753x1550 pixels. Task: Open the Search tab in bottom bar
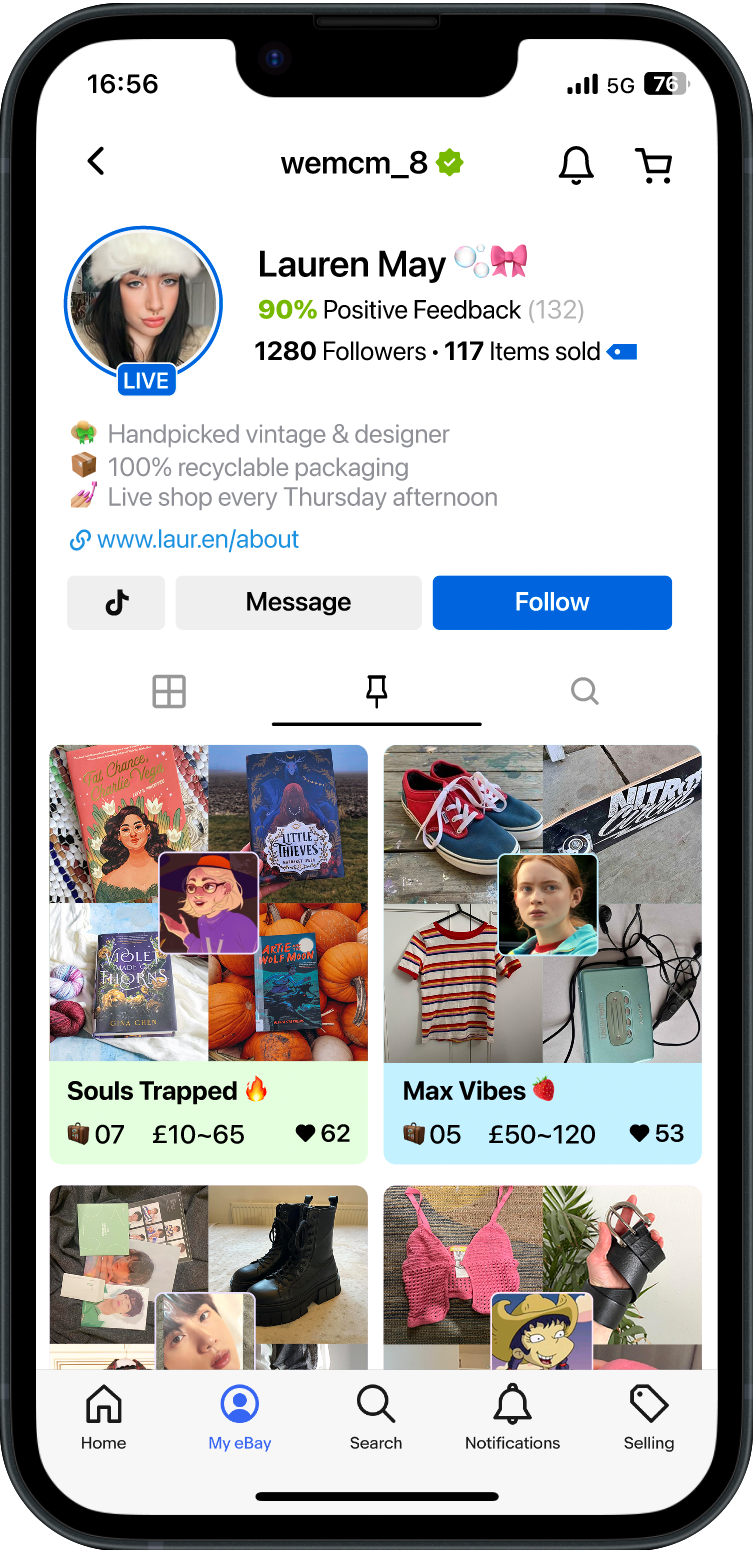376,1418
